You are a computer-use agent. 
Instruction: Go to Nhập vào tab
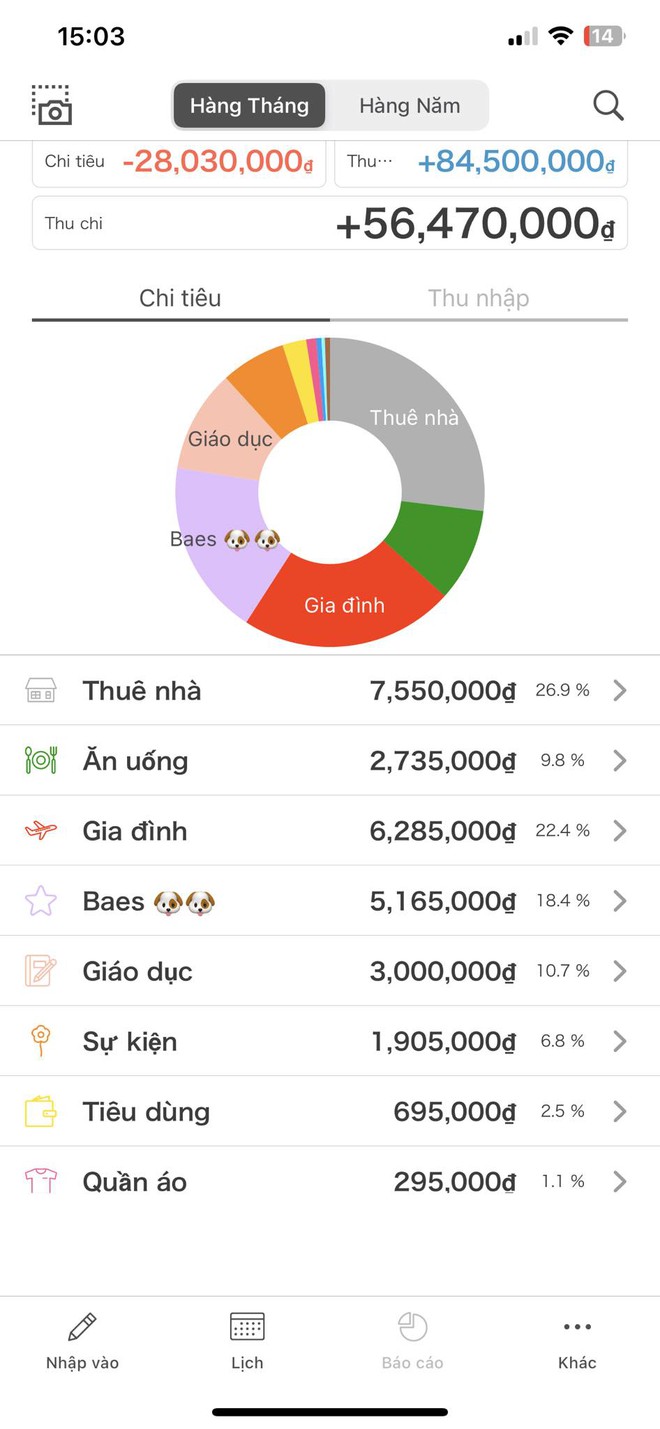coord(82,1341)
